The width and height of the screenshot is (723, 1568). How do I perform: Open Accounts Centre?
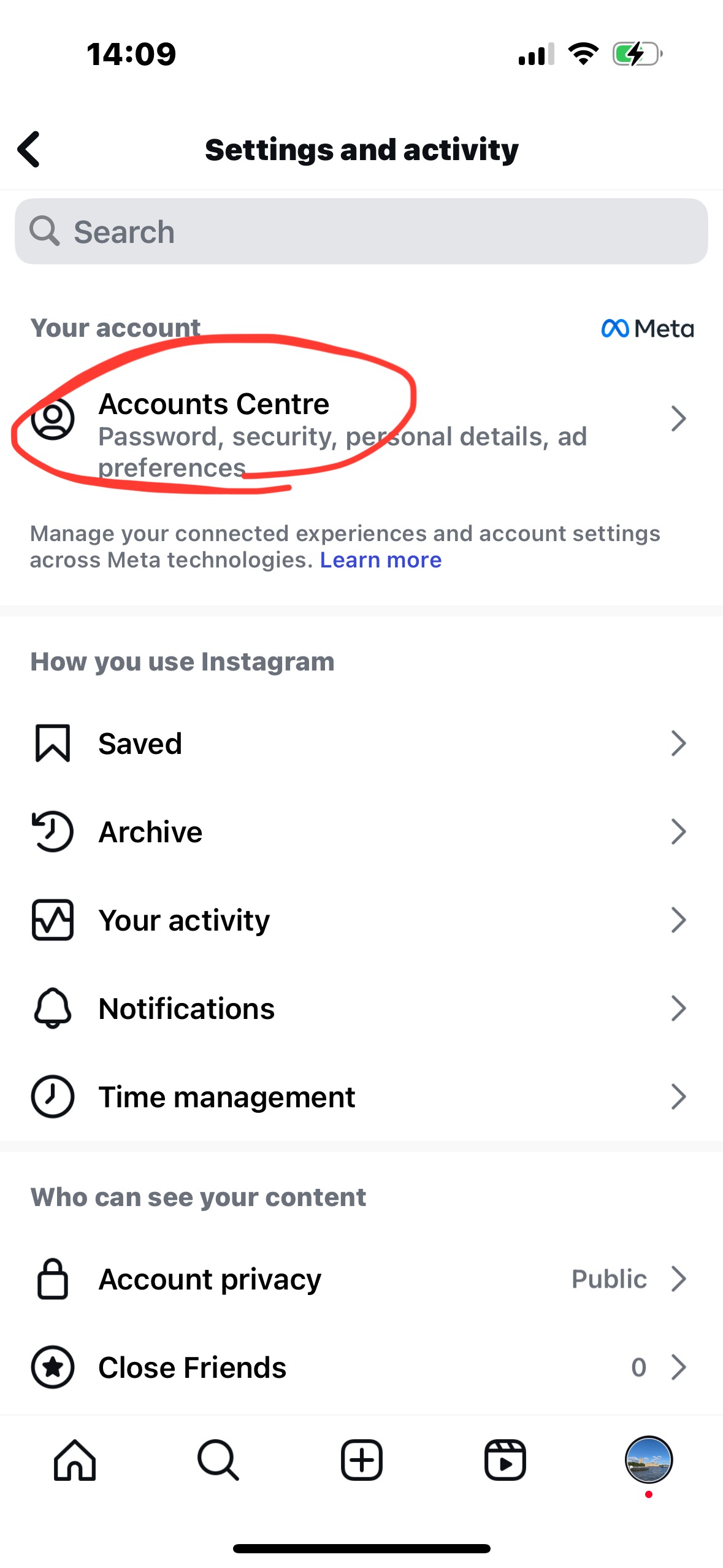tap(361, 434)
